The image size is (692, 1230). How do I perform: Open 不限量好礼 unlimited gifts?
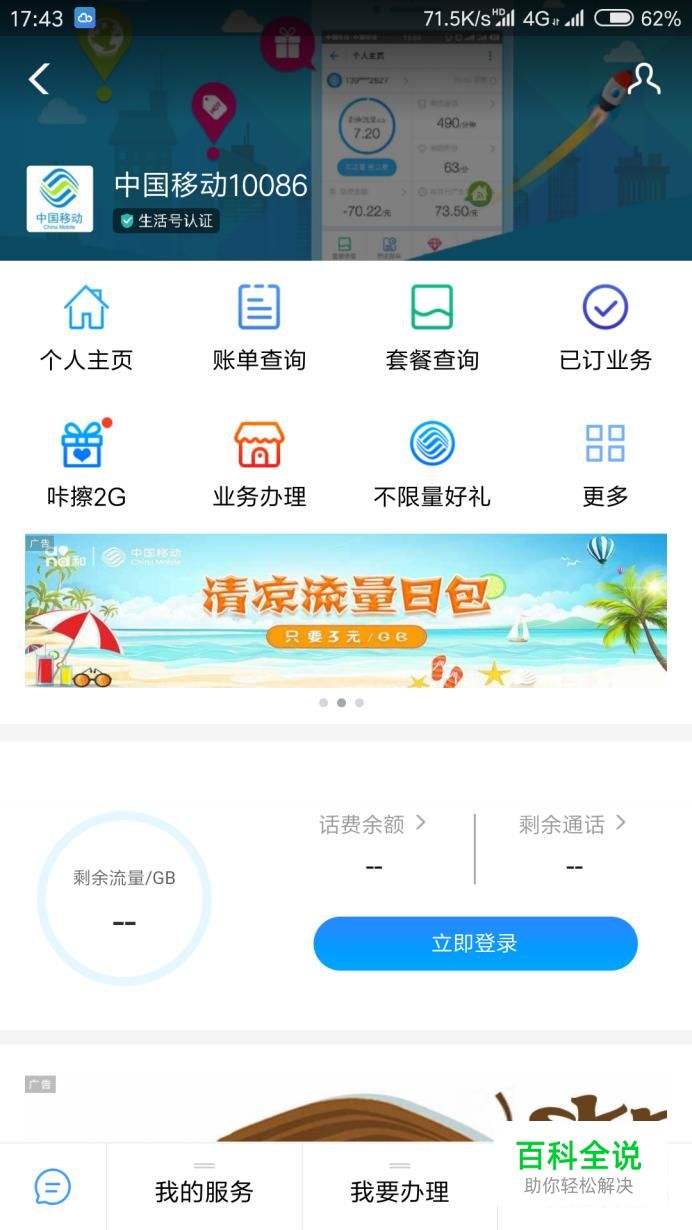pos(432,463)
